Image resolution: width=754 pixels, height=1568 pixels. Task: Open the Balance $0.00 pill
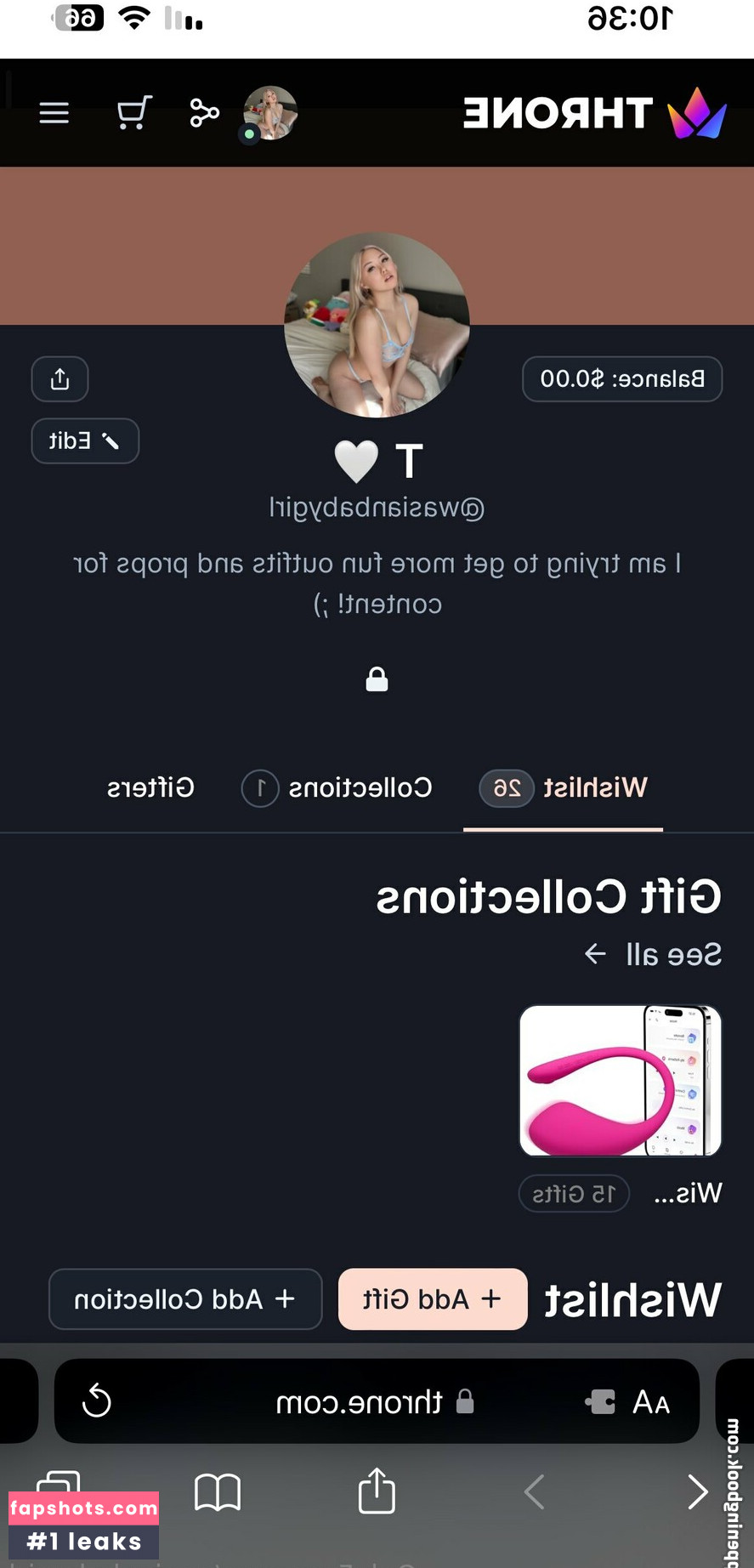[x=622, y=379]
